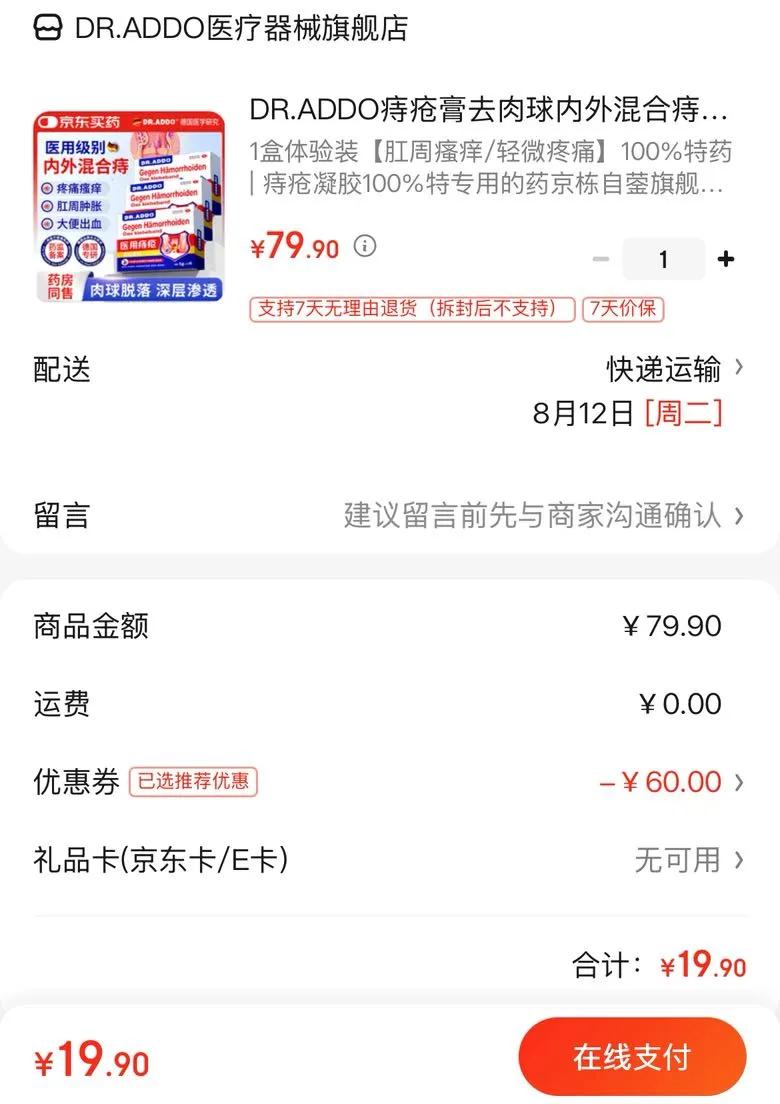Edit the quantity field showing 1
The width and height of the screenshot is (780, 1104).
point(663,260)
